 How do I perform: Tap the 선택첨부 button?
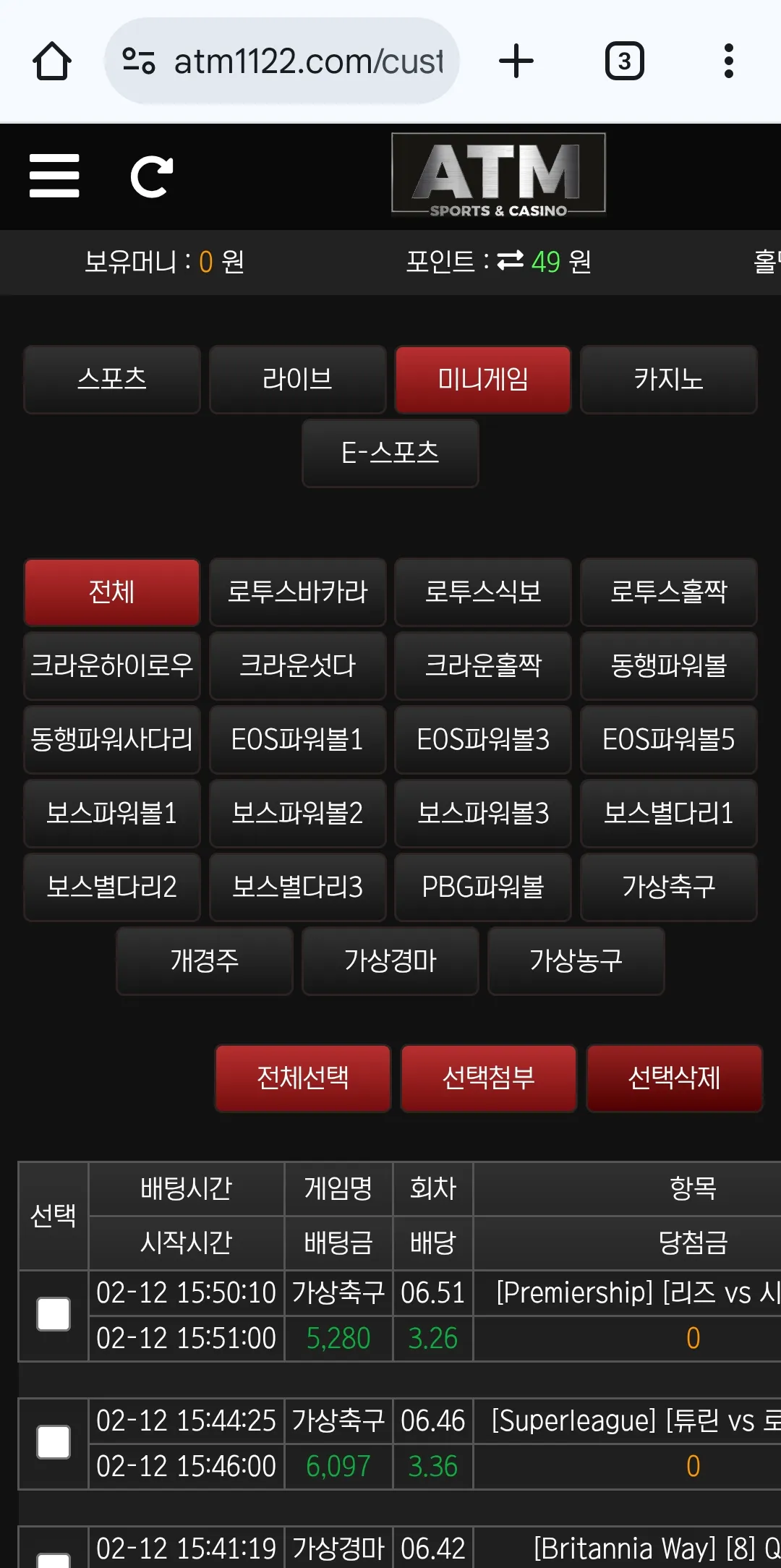point(489,1078)
